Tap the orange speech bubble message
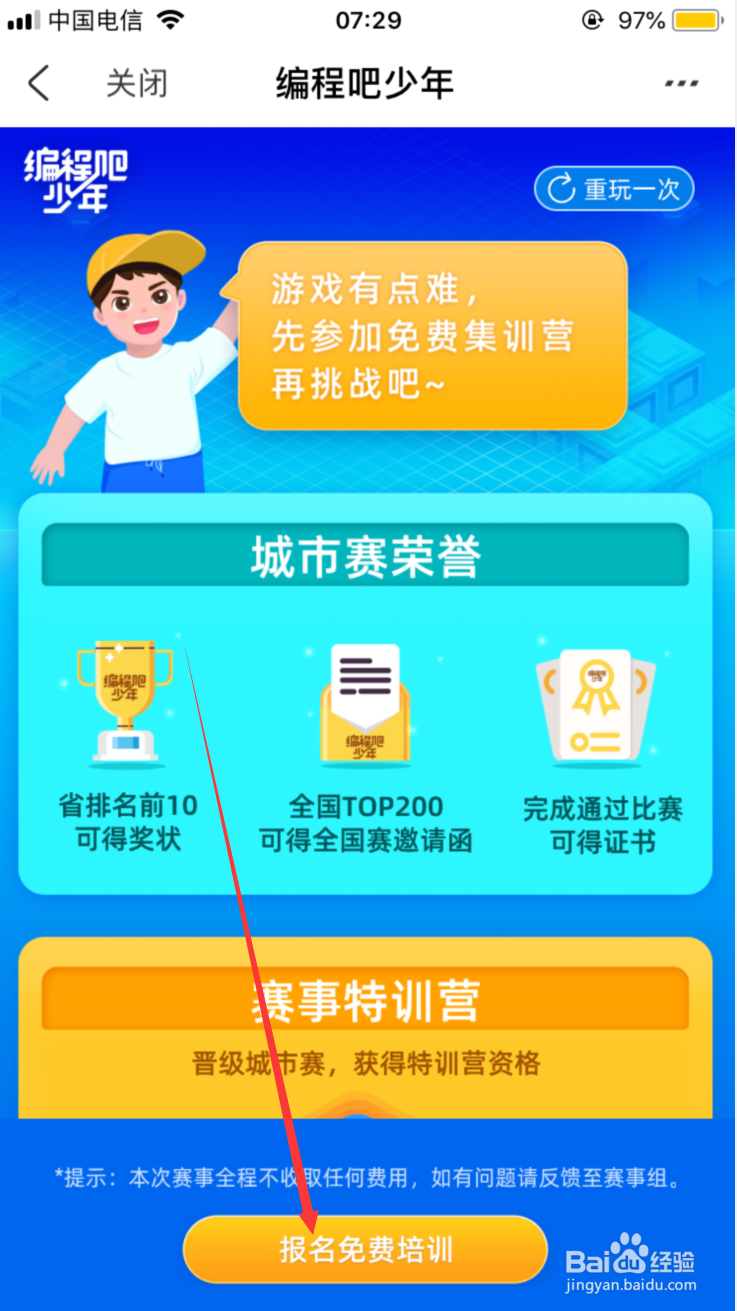Screen dimensions: 737x1311 pyautogui.click(x=430, y=335)
